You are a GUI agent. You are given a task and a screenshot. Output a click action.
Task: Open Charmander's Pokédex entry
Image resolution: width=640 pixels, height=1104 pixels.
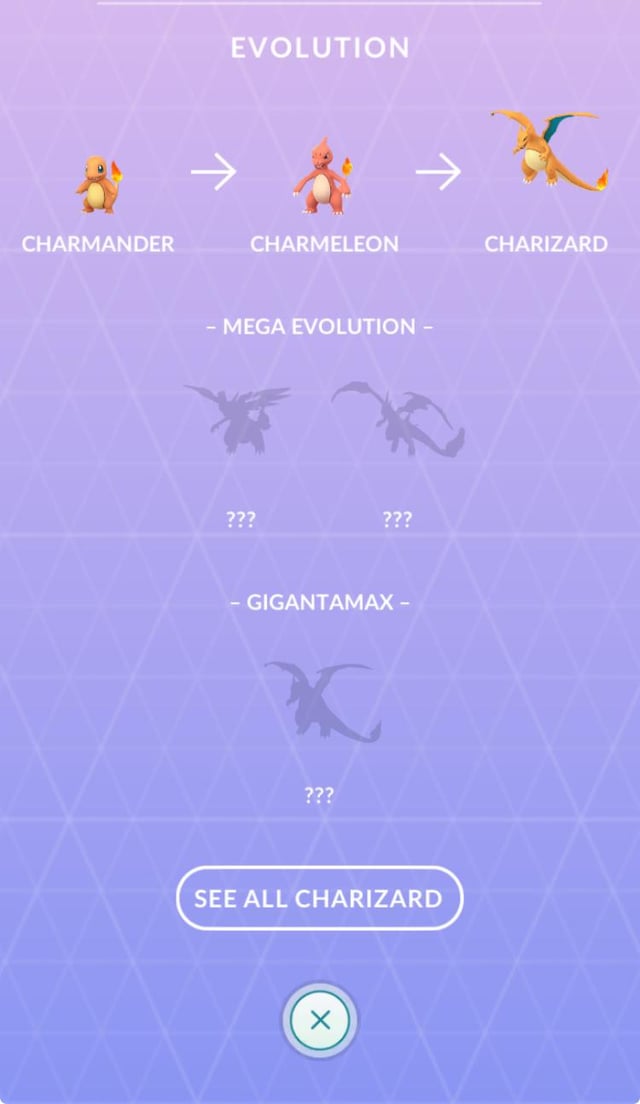98,185
